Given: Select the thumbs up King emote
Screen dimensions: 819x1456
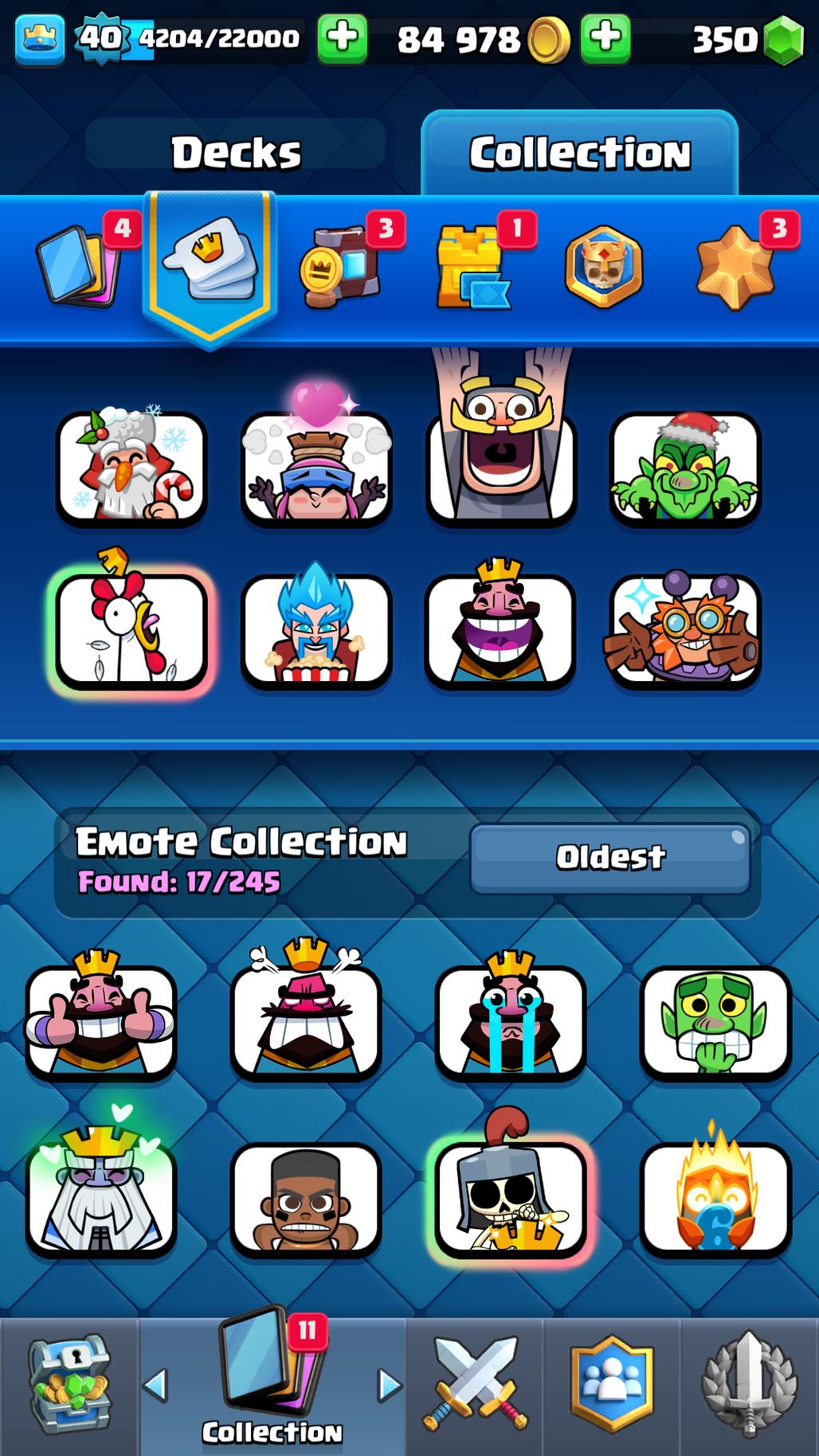Looking at the screenshot, I should (x=101, y=1021).
